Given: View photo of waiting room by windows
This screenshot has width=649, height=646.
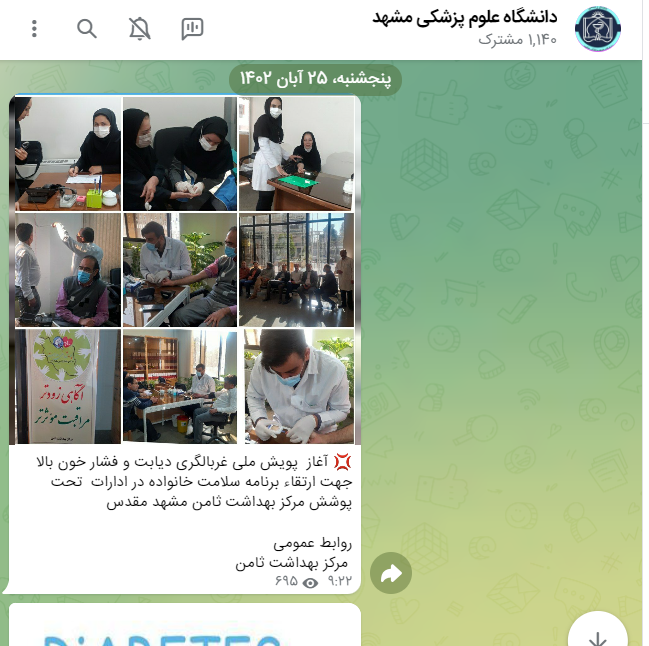Looking at the screenshot, I should pyautogui.click(x=296, y=270).
